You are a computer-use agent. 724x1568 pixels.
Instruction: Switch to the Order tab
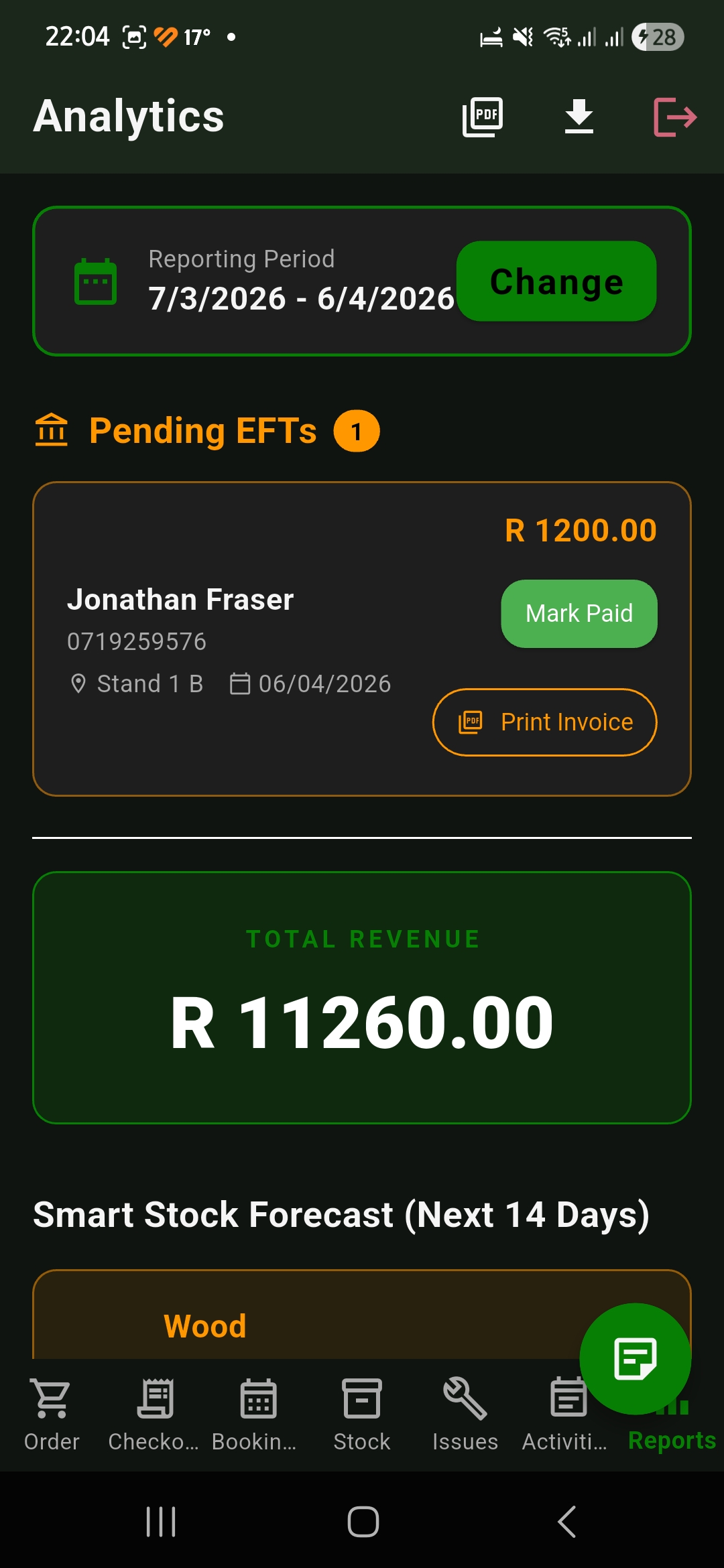click(x=52, y=1414)
